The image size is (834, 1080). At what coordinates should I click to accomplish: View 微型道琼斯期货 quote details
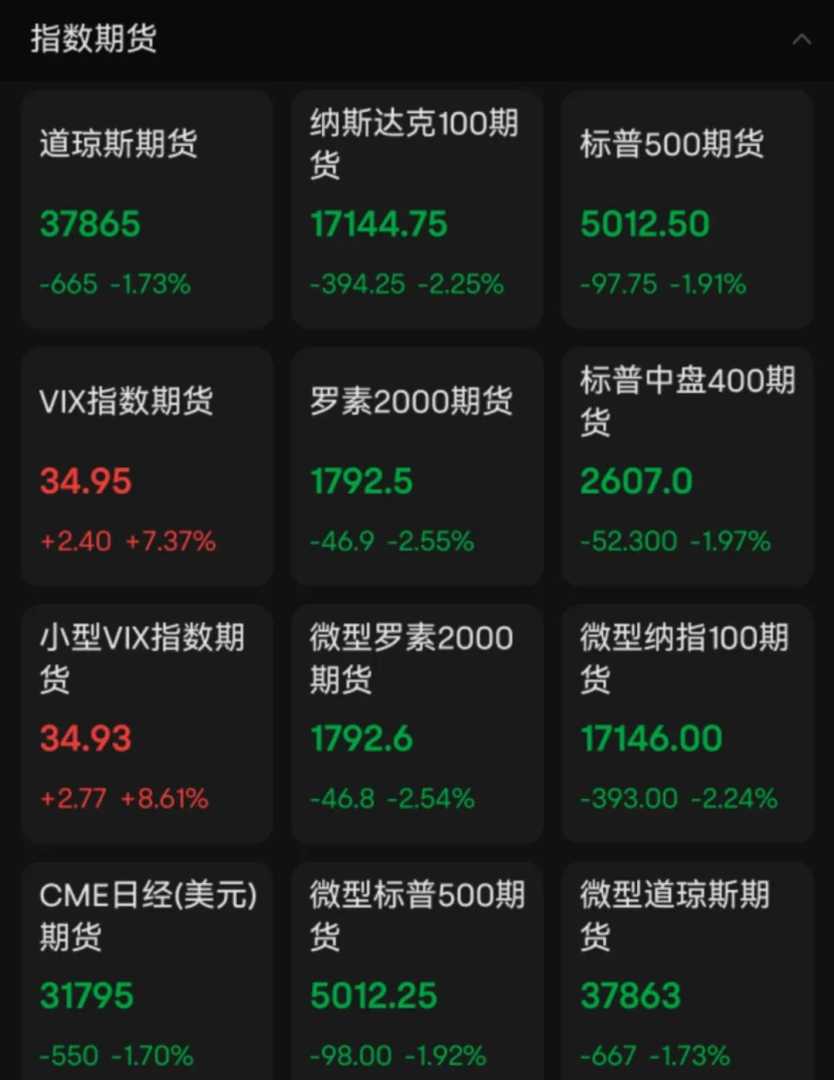click(687, 970)
